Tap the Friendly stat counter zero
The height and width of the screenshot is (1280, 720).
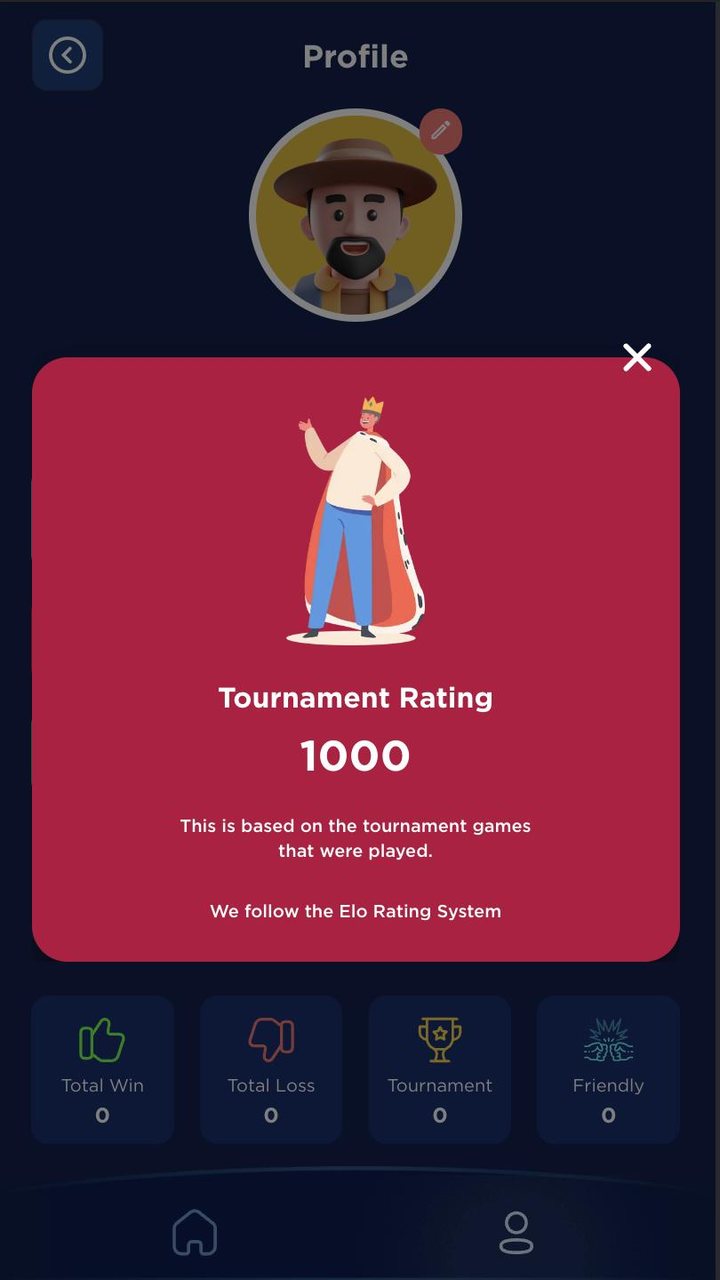coord(607,1114)
